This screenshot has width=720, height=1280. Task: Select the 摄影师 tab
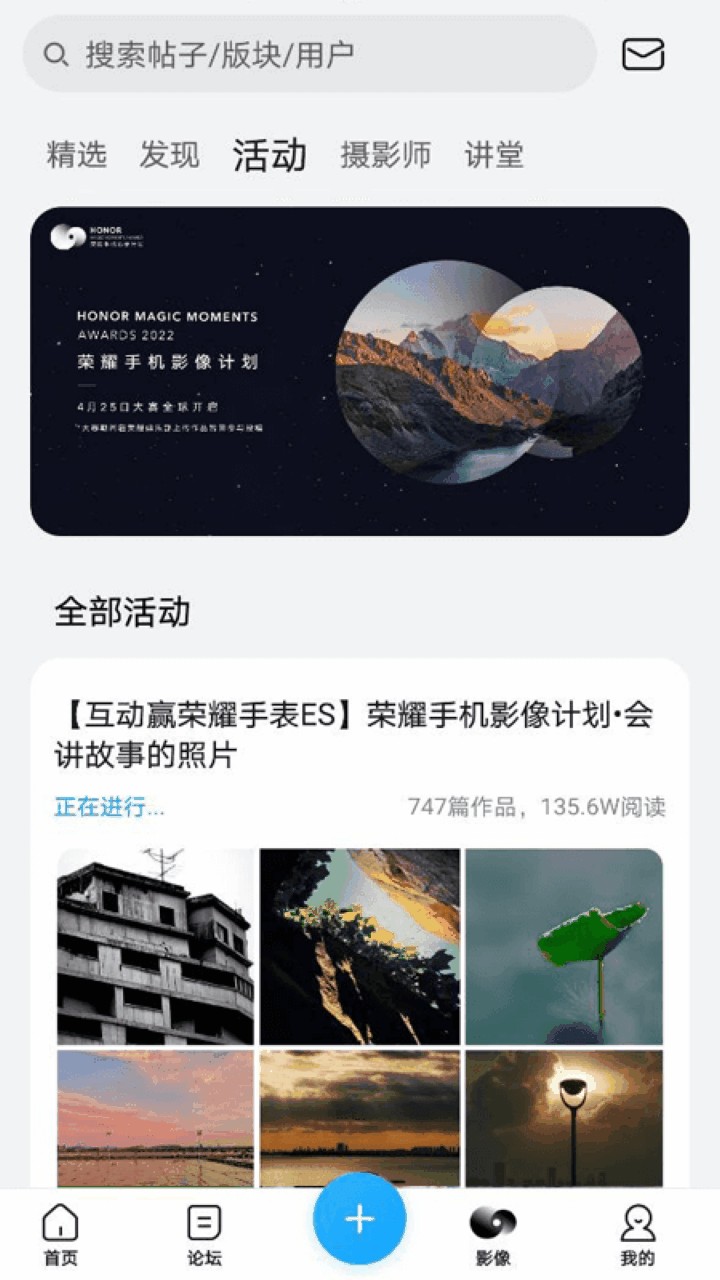click(x=386, y=155)
